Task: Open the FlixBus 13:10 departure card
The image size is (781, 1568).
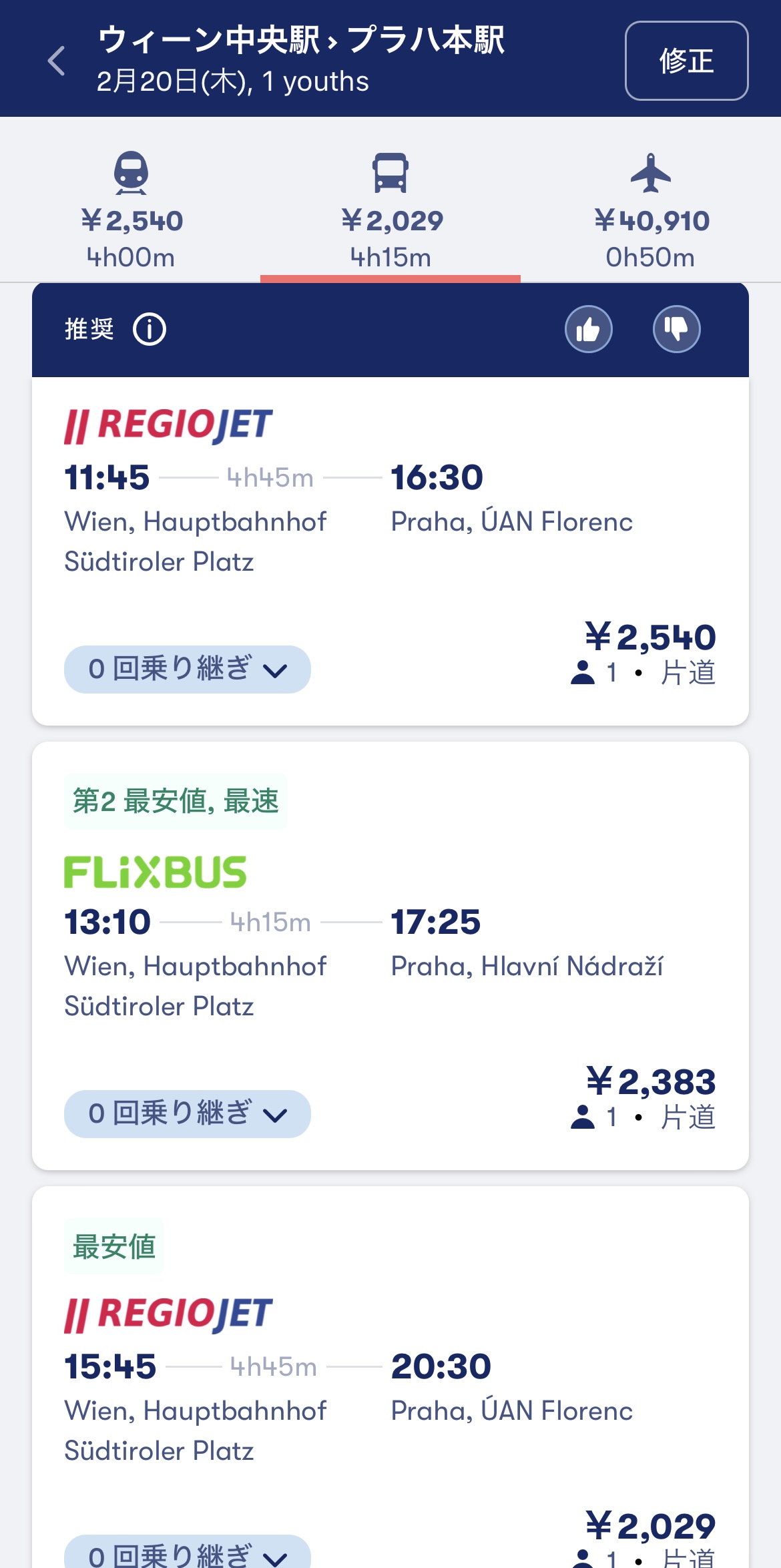Action: pos(390,956)
